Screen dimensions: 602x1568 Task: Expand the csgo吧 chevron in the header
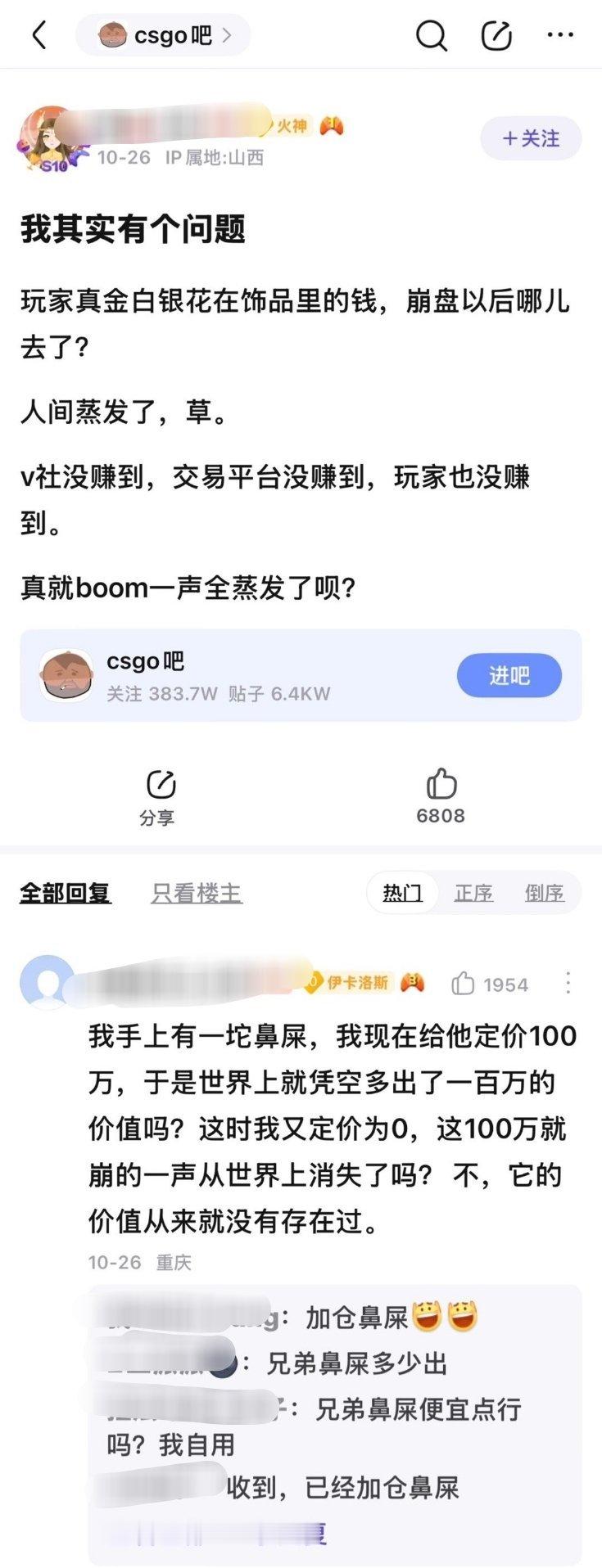(227, 34)
